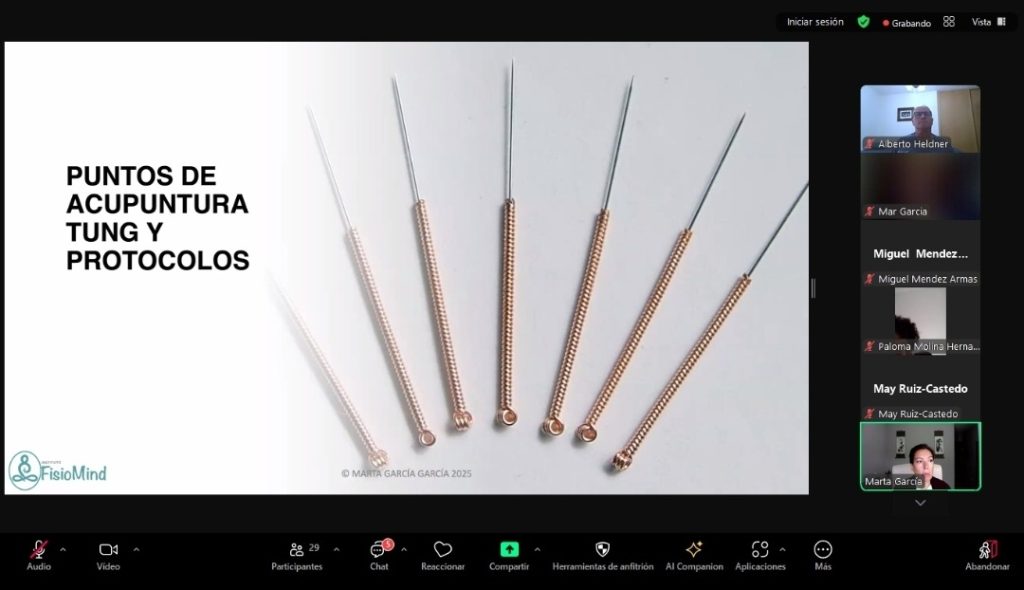Image resolution: width=1024 pixels, height=590 pixels.
Task: Select Alberto Heldner's video tile
Action: tap(920, 118)
